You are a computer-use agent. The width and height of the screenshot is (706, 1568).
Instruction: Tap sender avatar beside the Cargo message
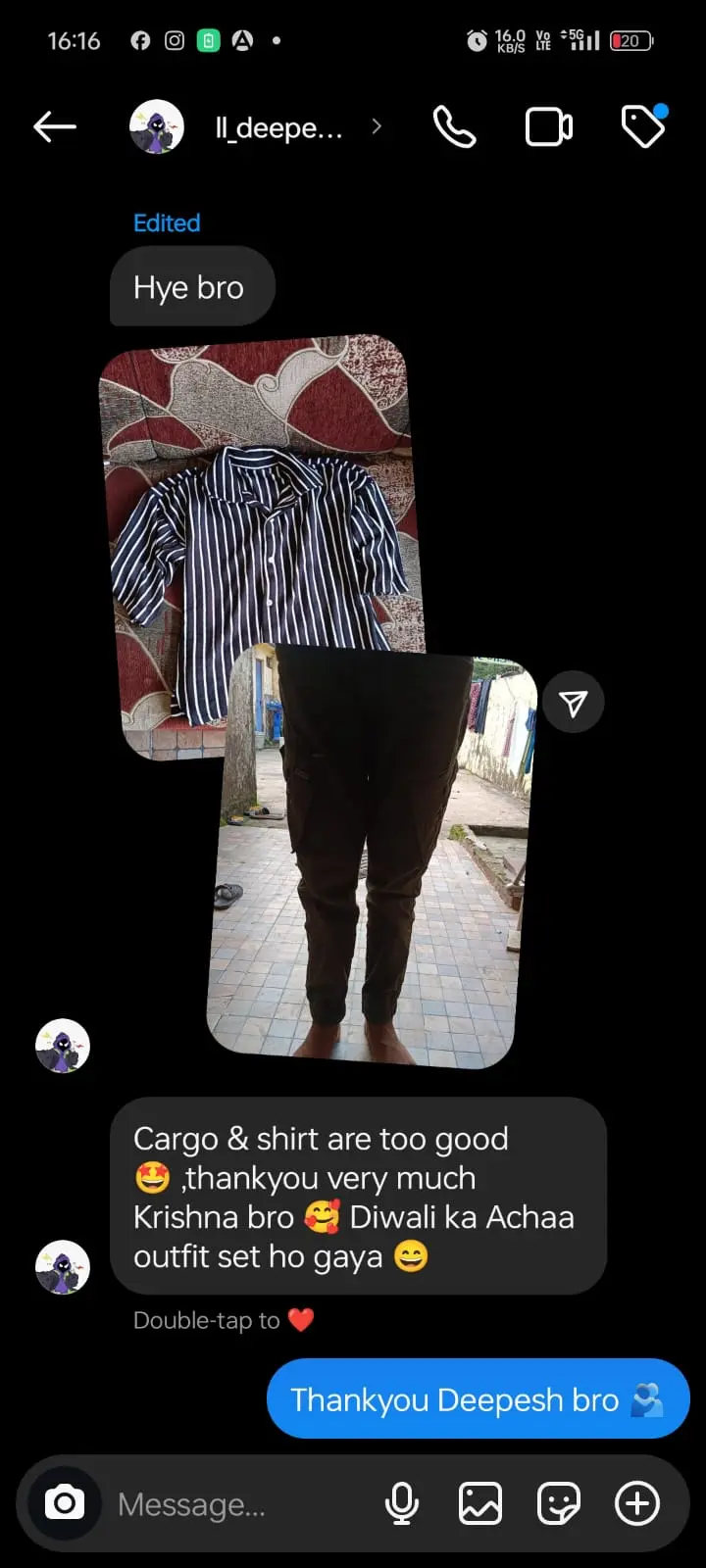[63, 1266]
